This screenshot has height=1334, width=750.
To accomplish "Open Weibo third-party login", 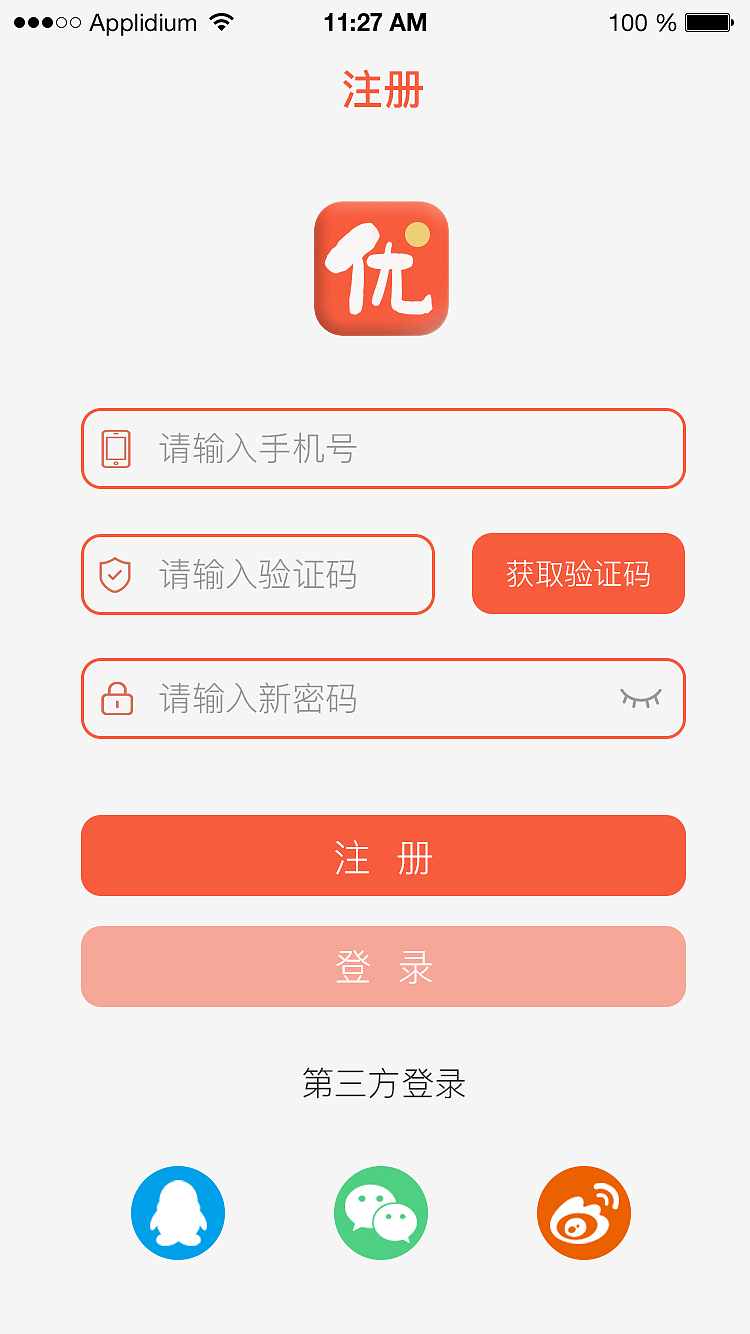I will point(584,1212).
